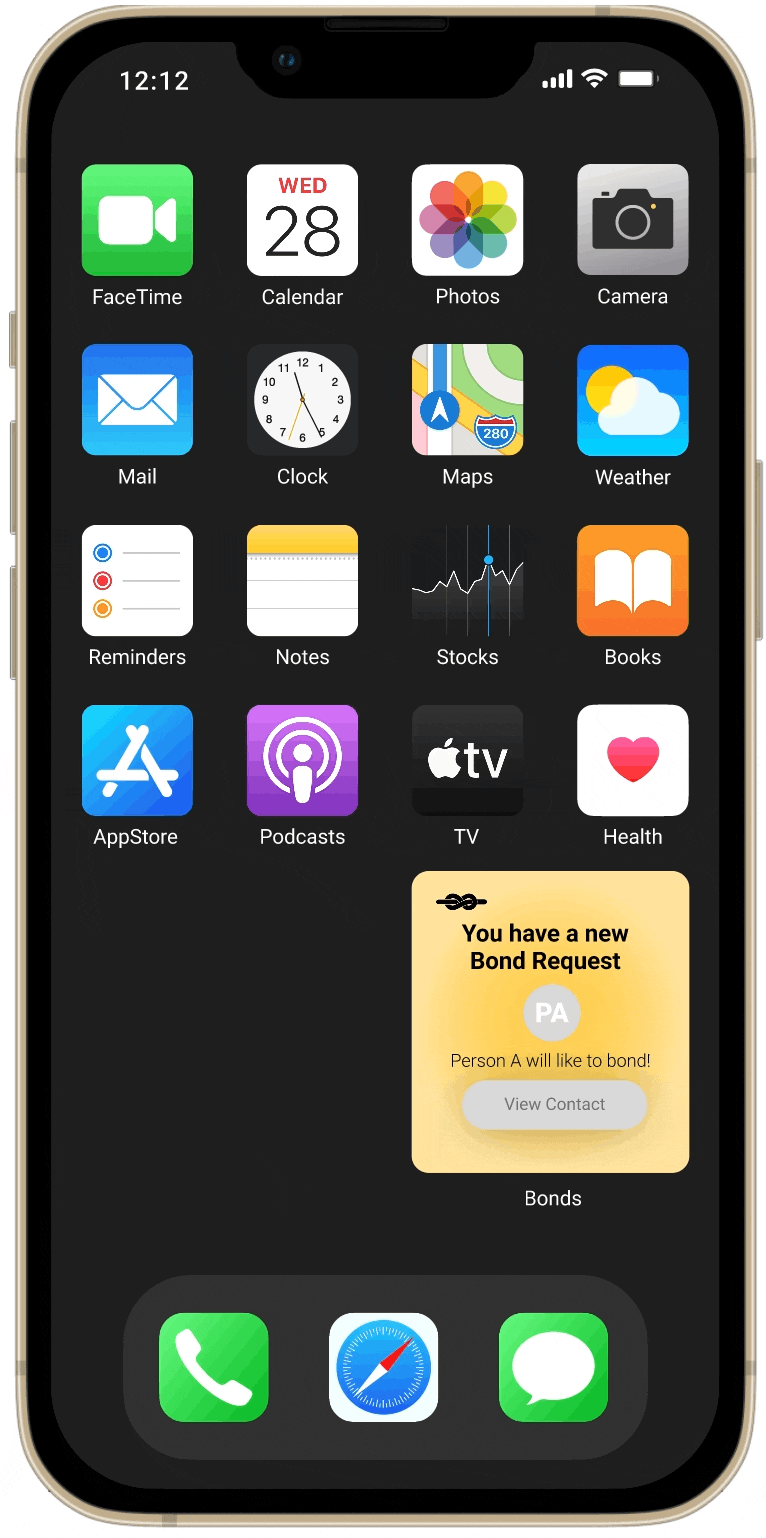
Task: Open Messages from the dock
Action: click(x=553, y=1367)
